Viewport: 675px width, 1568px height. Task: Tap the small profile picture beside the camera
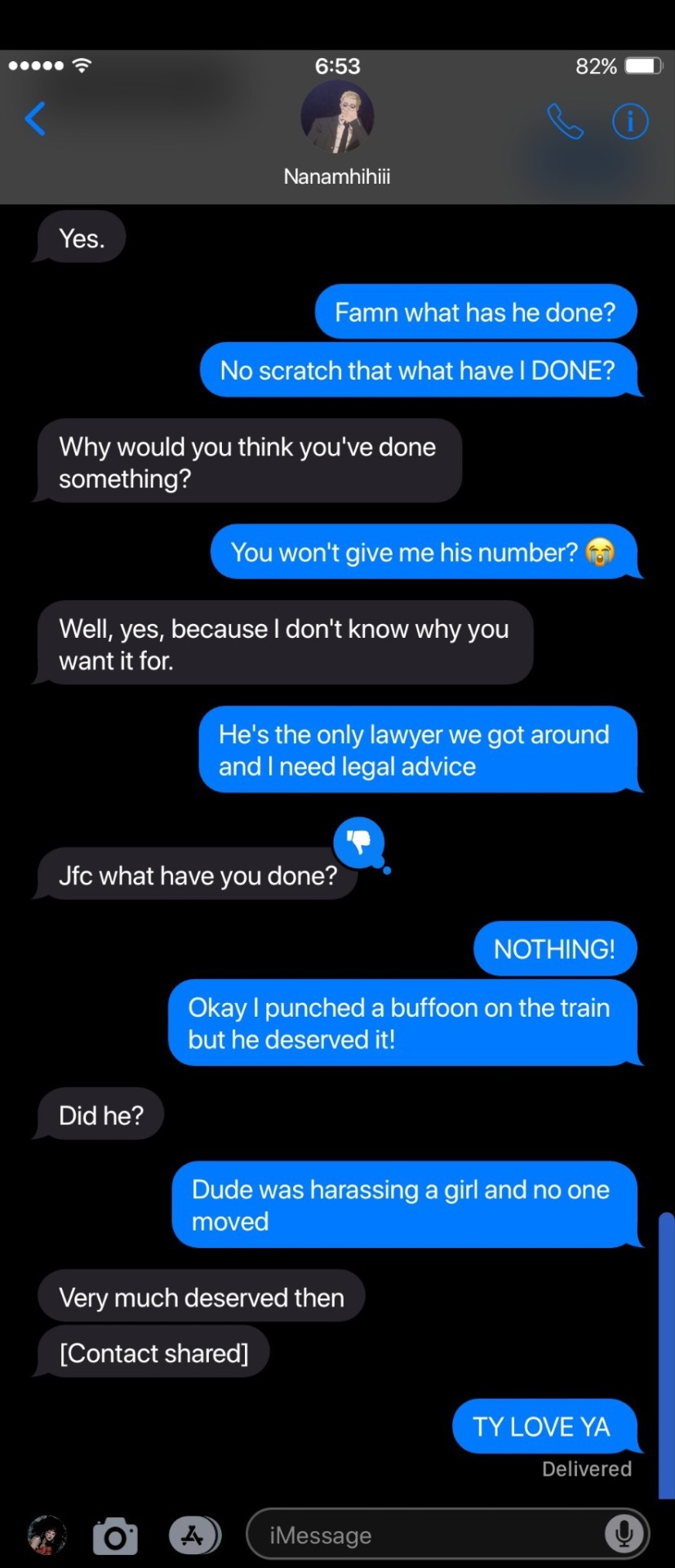pyautogui.click(x=47, y=1535)
